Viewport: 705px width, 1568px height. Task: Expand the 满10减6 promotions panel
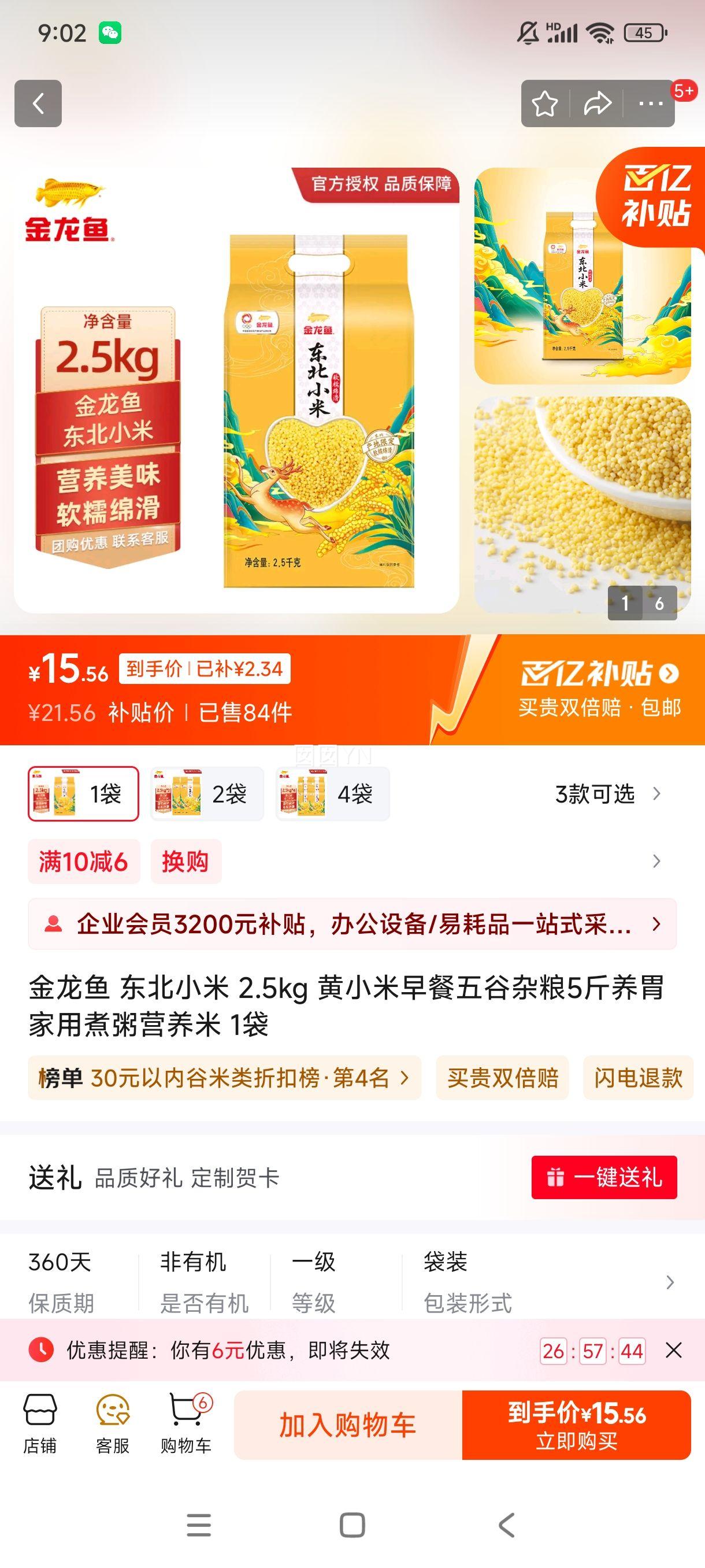tap(83, 860)
